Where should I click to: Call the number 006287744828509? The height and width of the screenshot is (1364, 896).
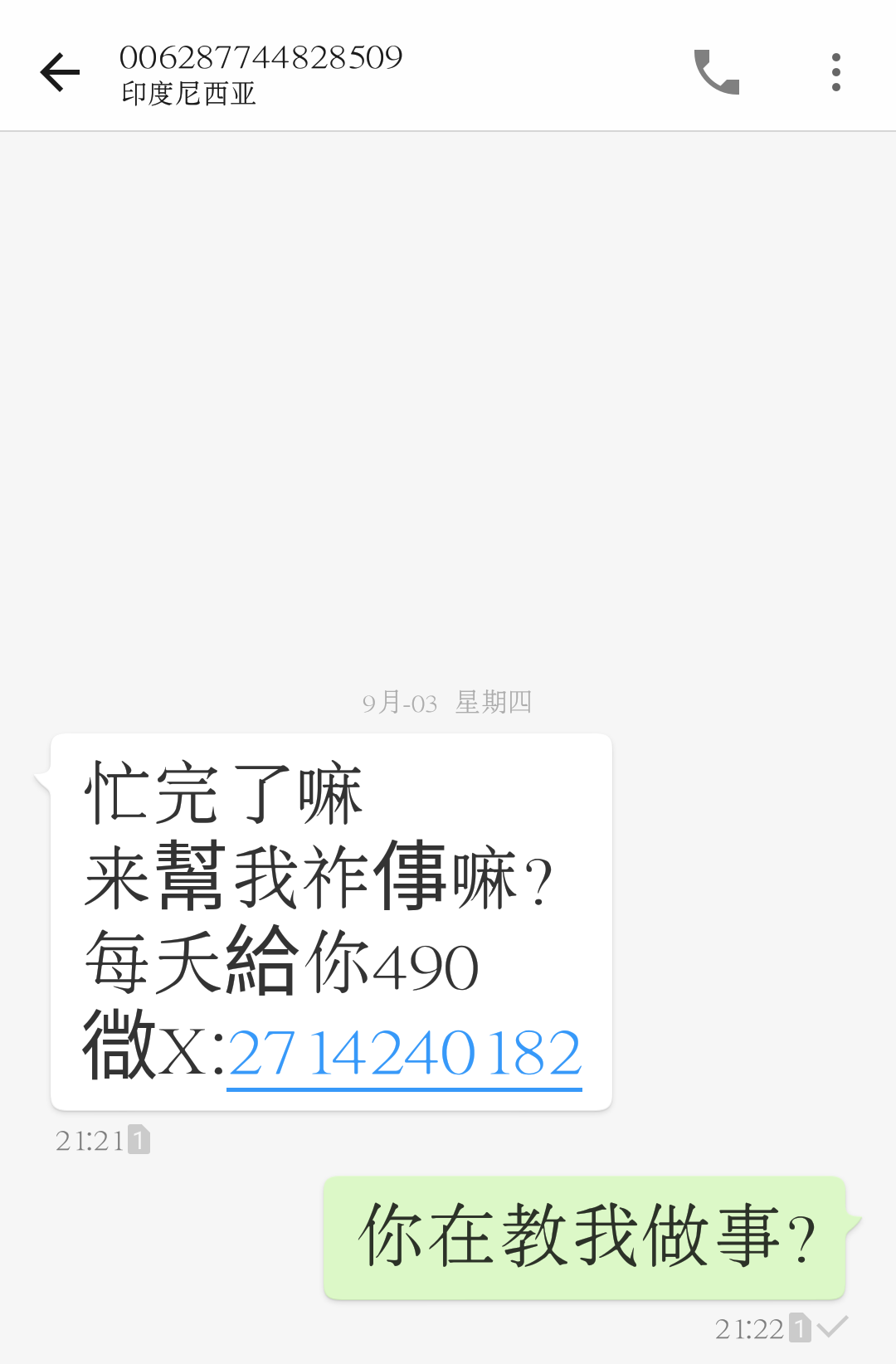(716, 72)
